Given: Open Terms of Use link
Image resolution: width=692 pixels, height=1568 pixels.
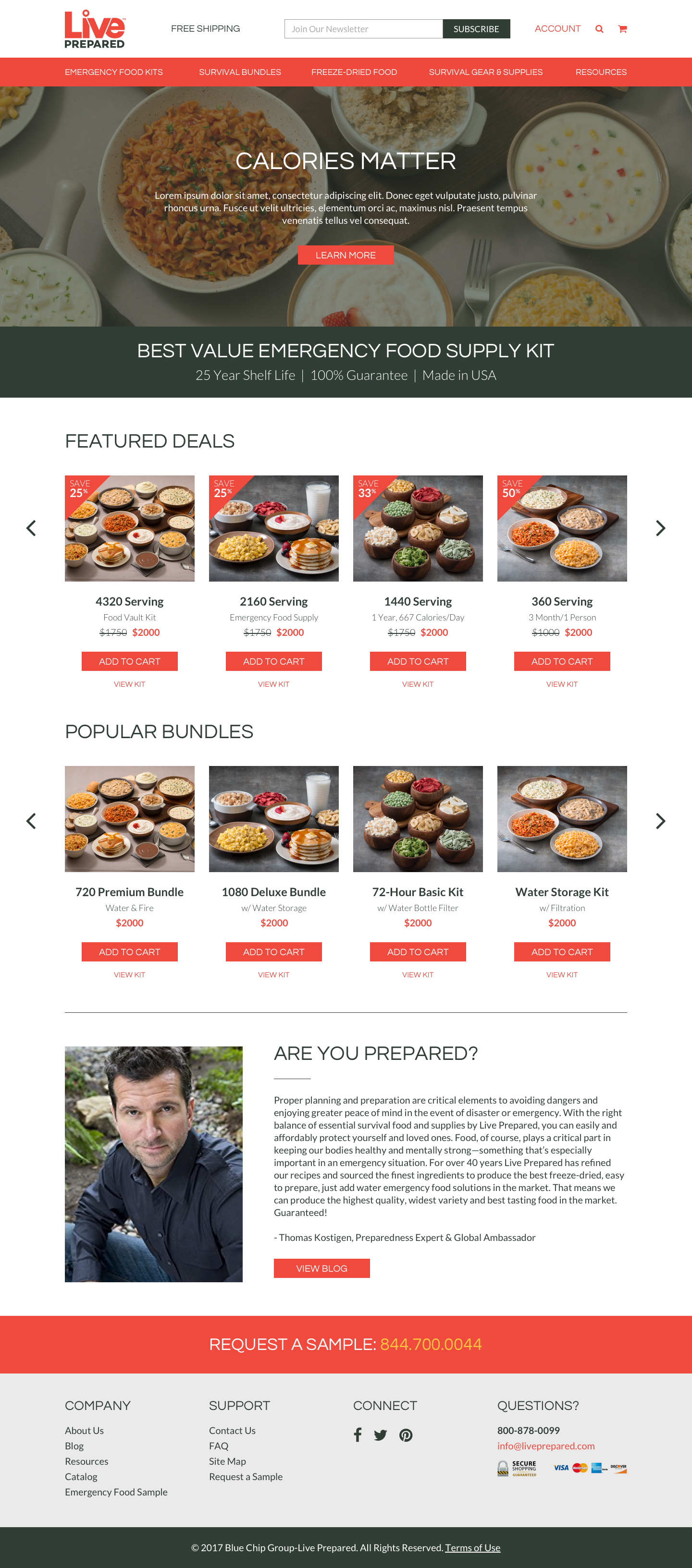Looking at the screenshot, I should point(472,1547).
